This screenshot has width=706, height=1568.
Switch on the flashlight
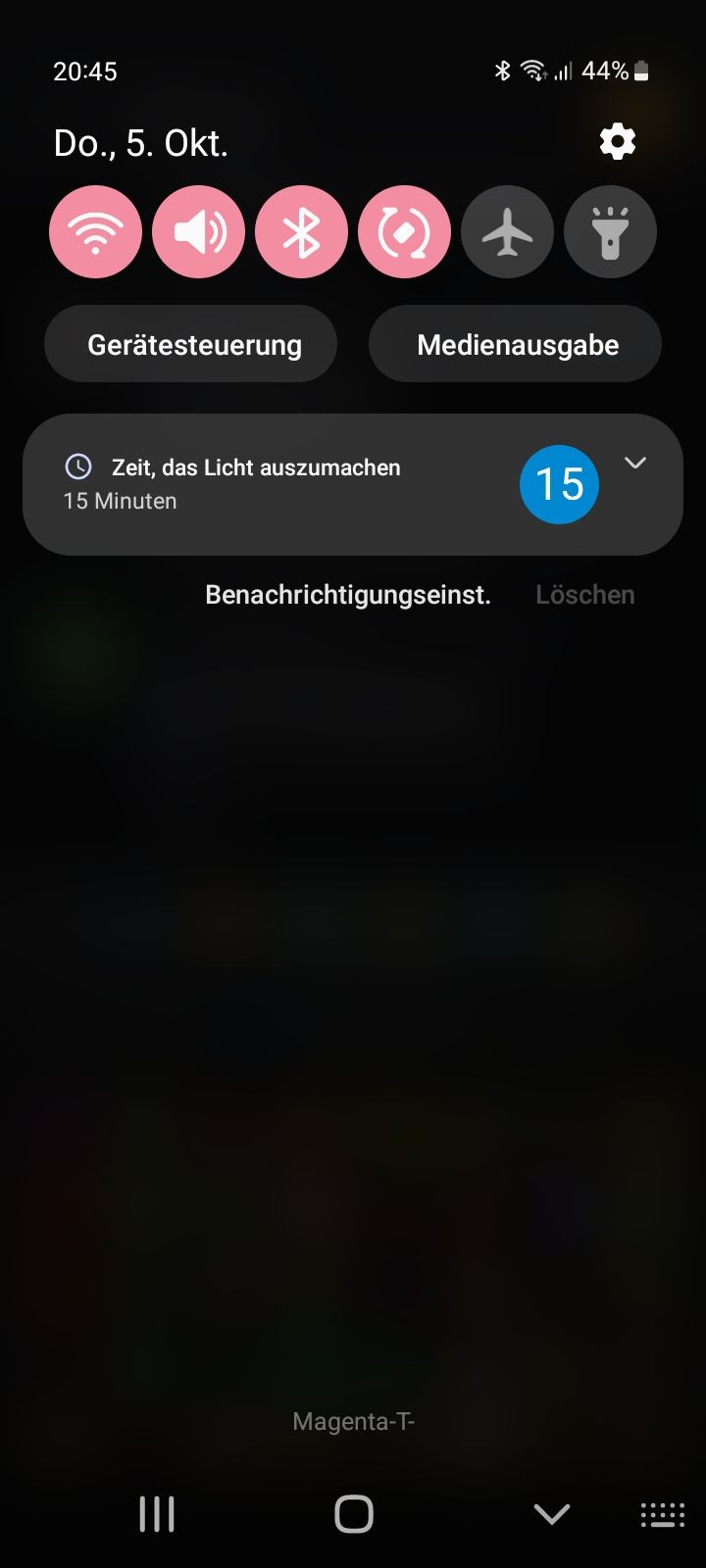610,232
